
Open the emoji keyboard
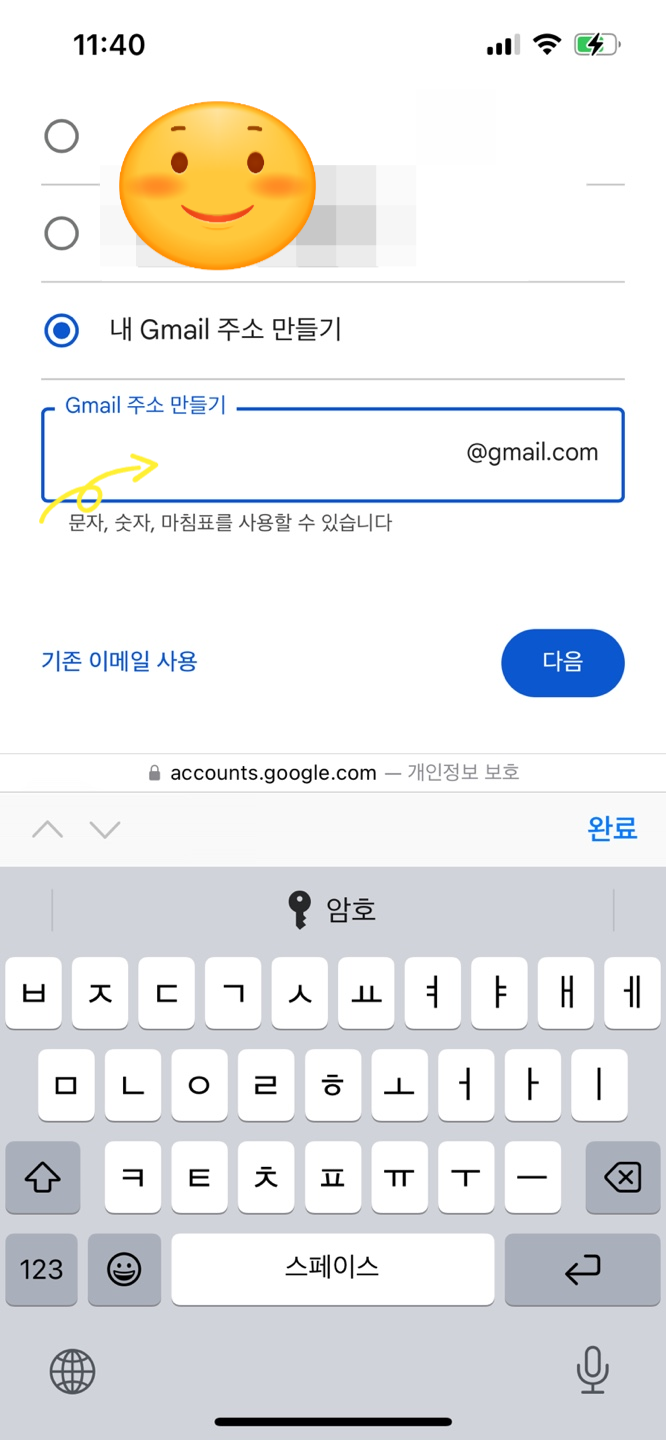(124, 1269)
